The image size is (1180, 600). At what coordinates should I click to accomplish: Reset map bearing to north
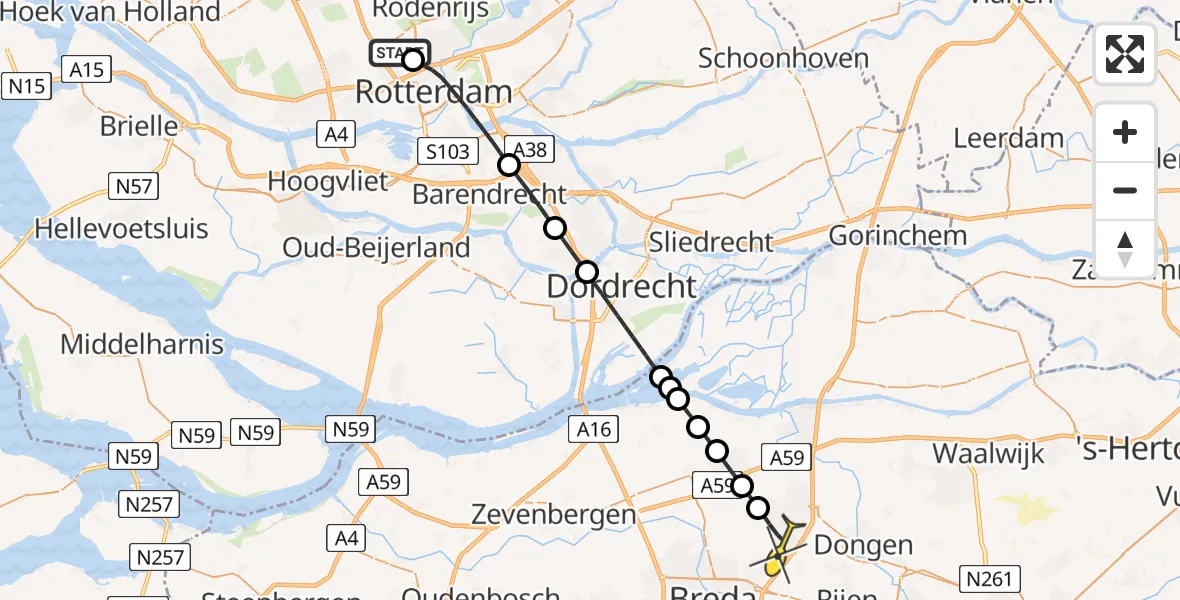1125,248
